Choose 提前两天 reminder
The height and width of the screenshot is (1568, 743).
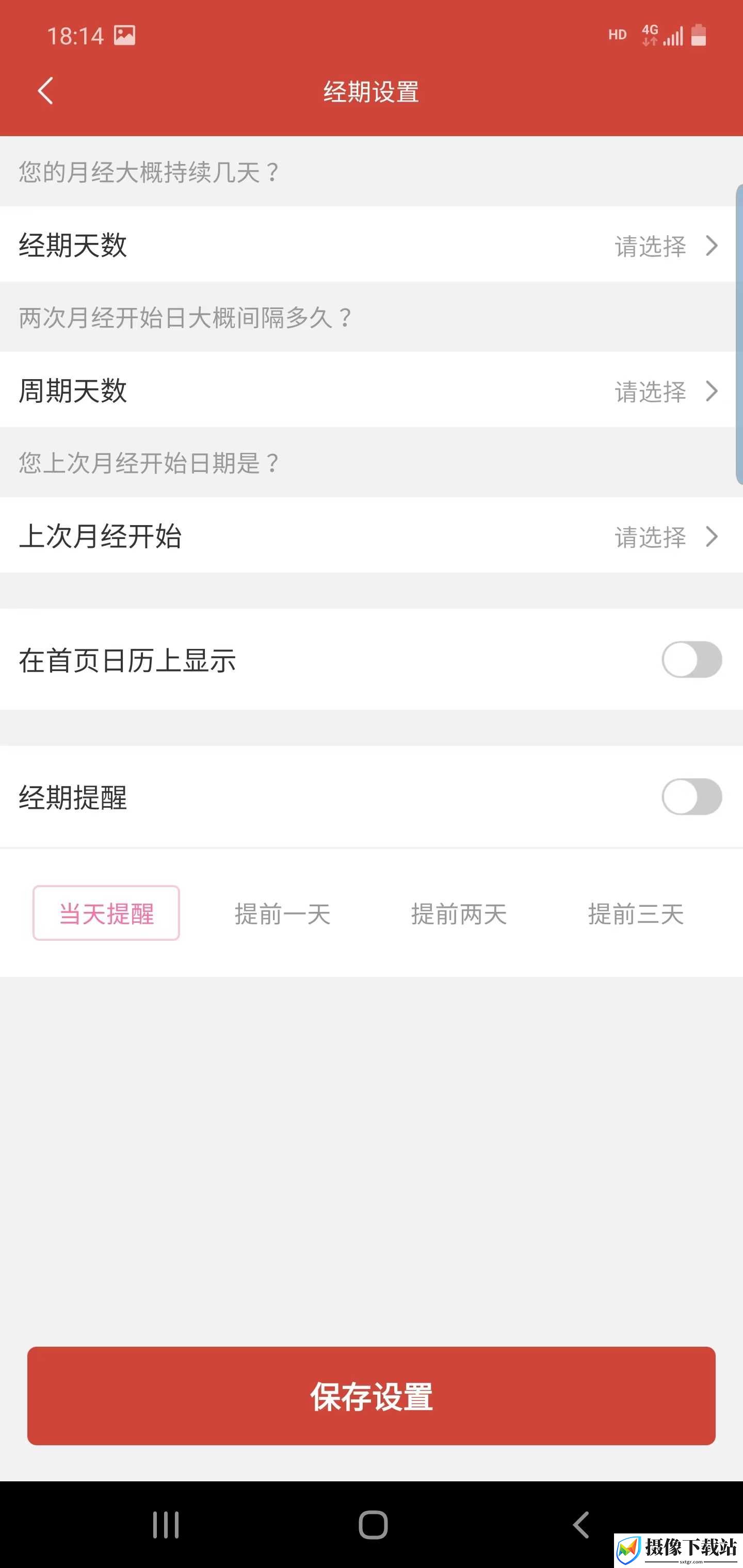[x=459, y=913]
